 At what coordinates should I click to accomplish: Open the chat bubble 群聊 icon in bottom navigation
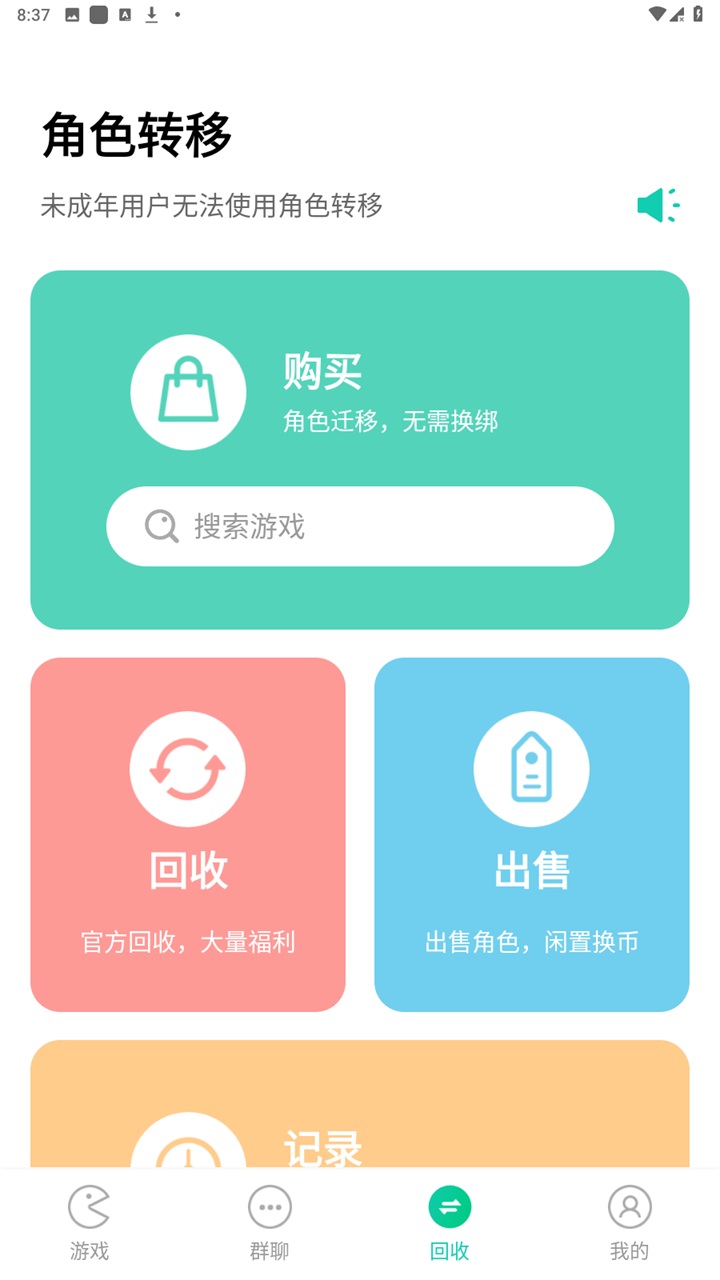point(269,1207)
